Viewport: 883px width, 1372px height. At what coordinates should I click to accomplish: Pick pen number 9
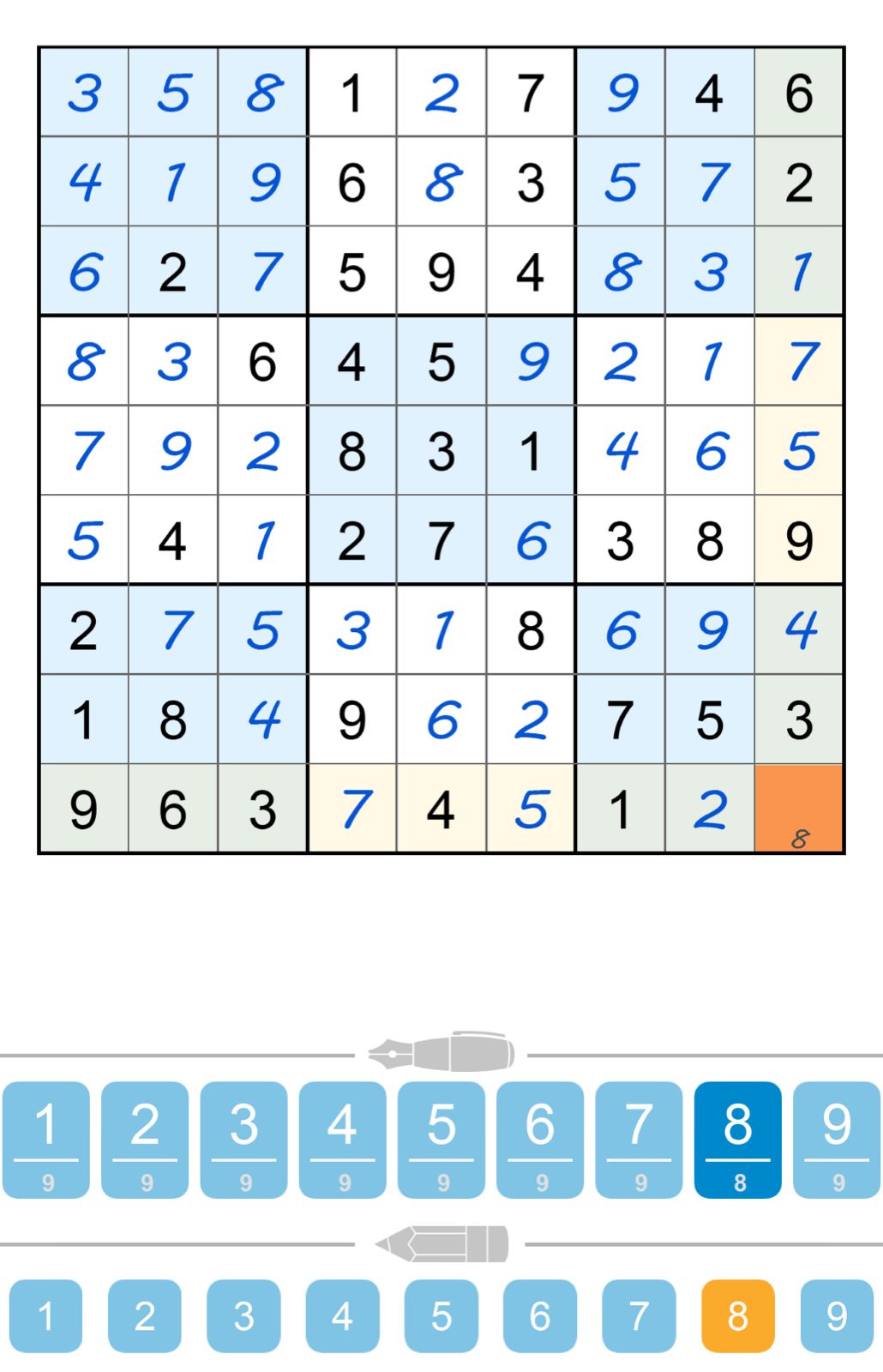point(837,1139)
